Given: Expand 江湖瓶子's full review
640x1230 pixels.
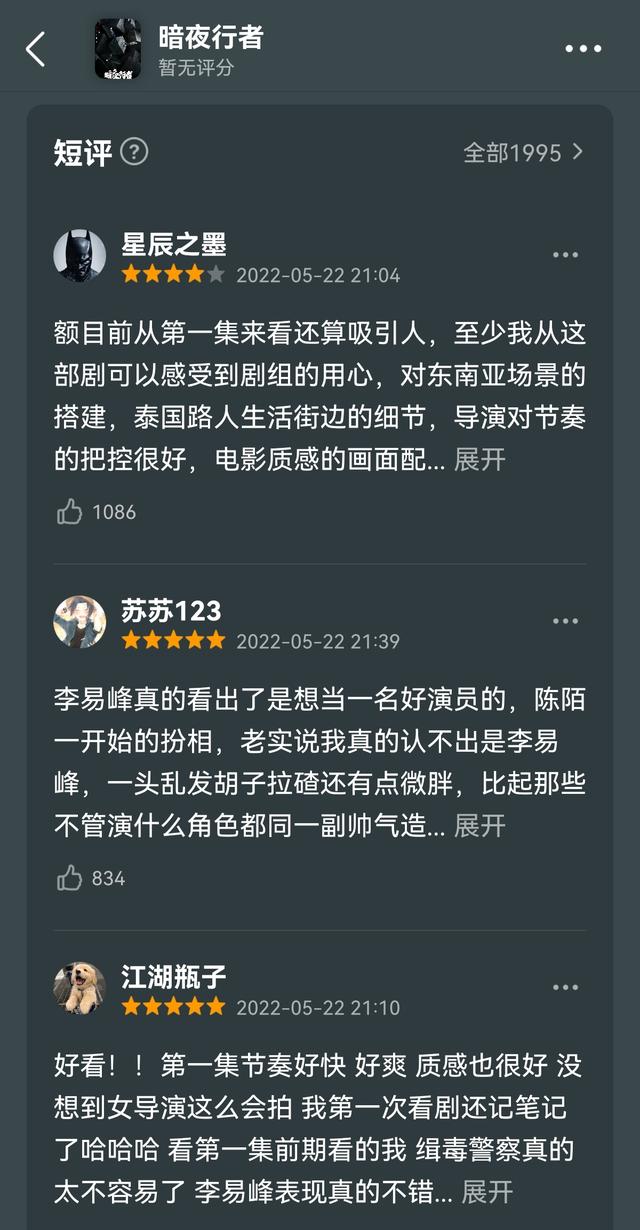Looking at the screenshot, I should [487, 1192].
